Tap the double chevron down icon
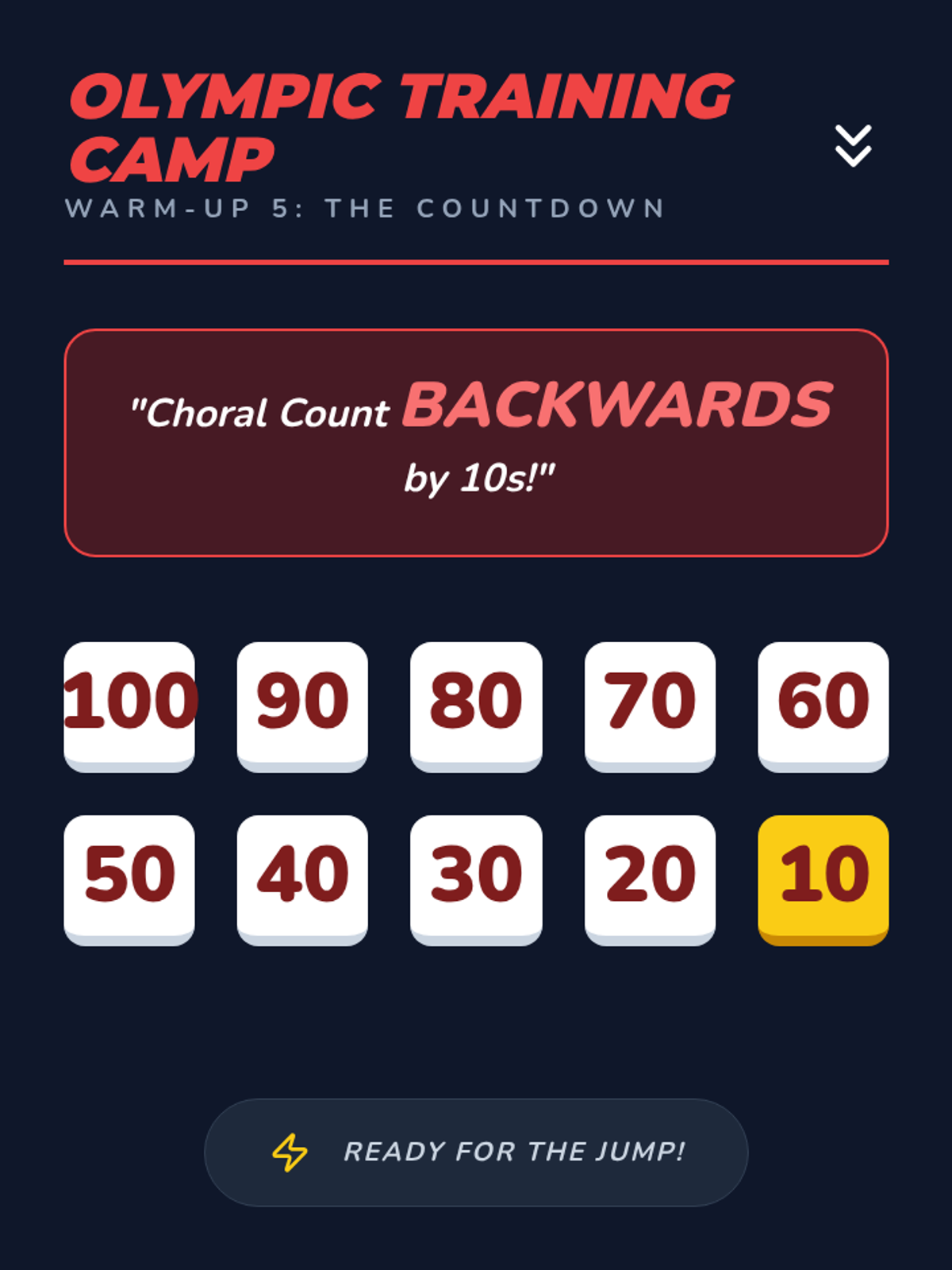The image size is (952, 1270). (853, 146)
